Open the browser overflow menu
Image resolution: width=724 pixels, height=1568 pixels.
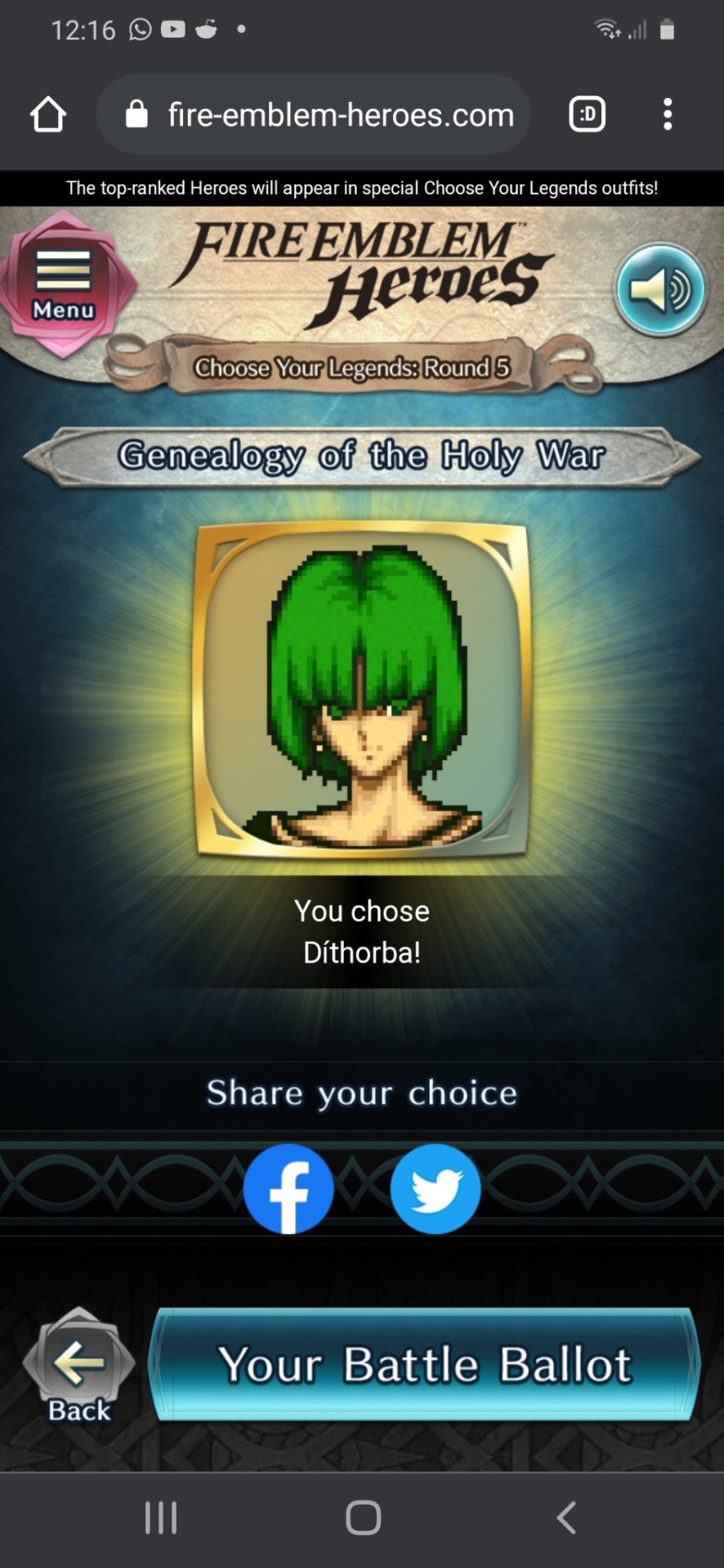tap(668, 114)
